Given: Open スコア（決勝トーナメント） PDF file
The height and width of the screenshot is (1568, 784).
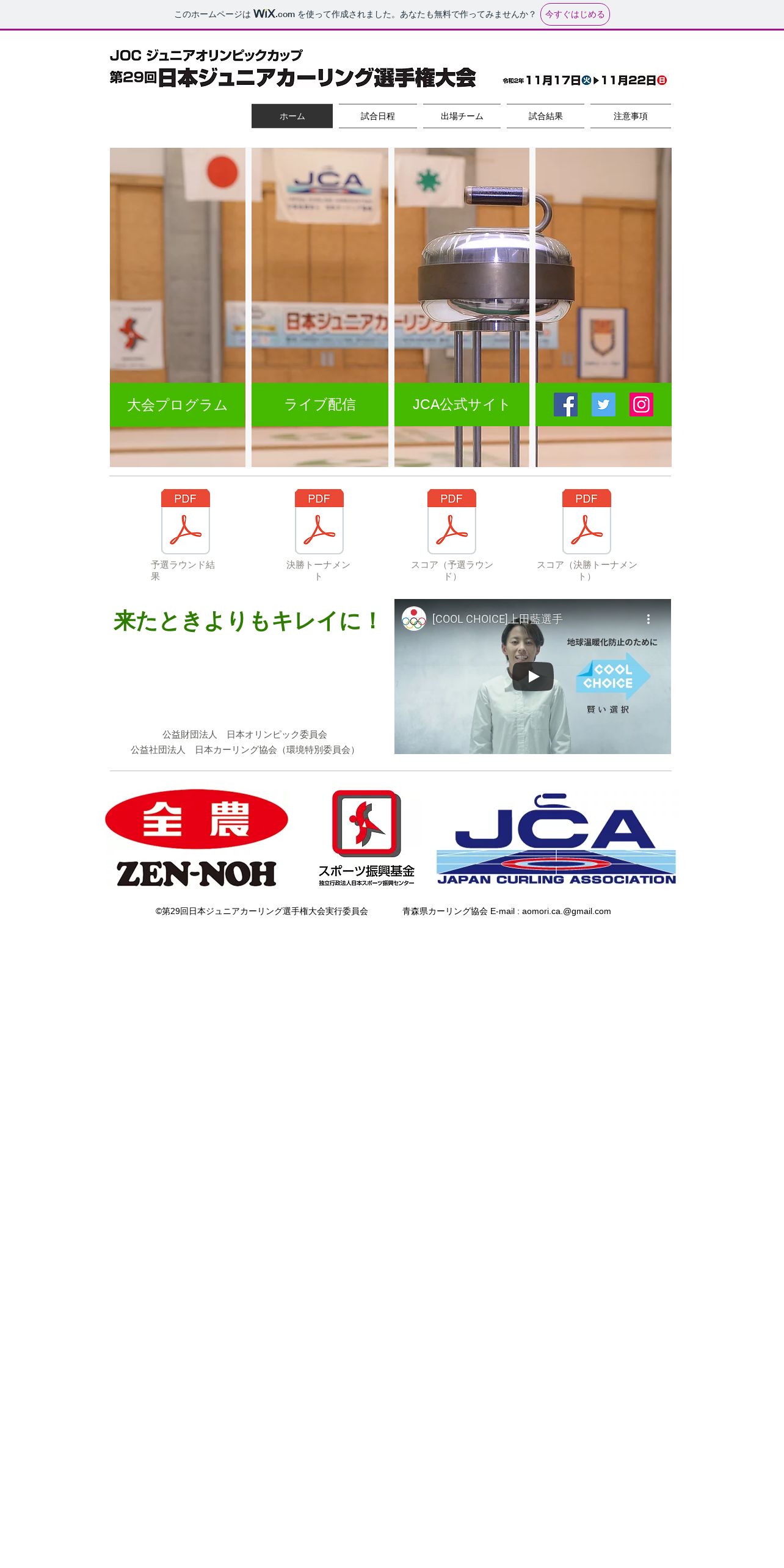Looking at the screenshot, I should pyautogui.click(x=586, y=521).
